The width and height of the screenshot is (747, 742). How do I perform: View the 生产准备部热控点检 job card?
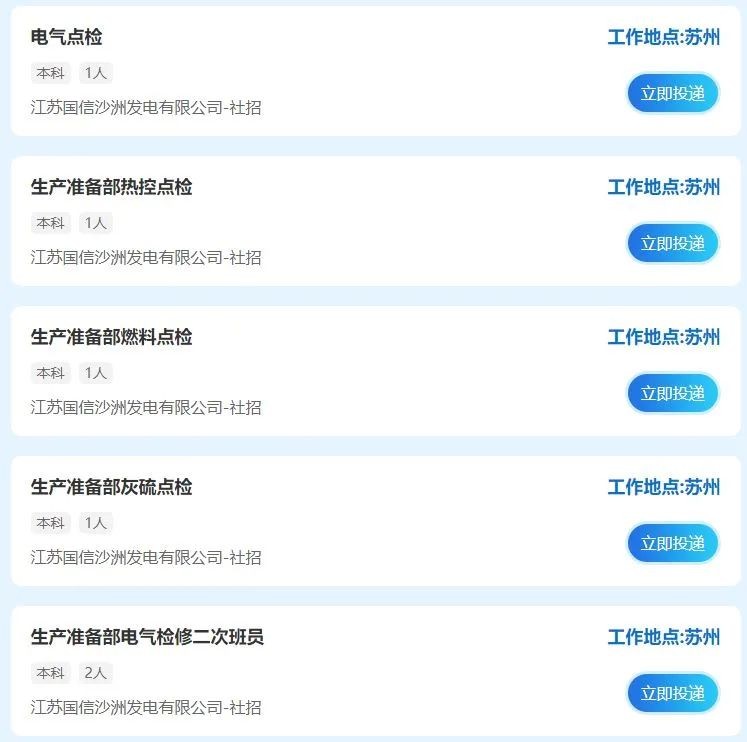[111, 187]
